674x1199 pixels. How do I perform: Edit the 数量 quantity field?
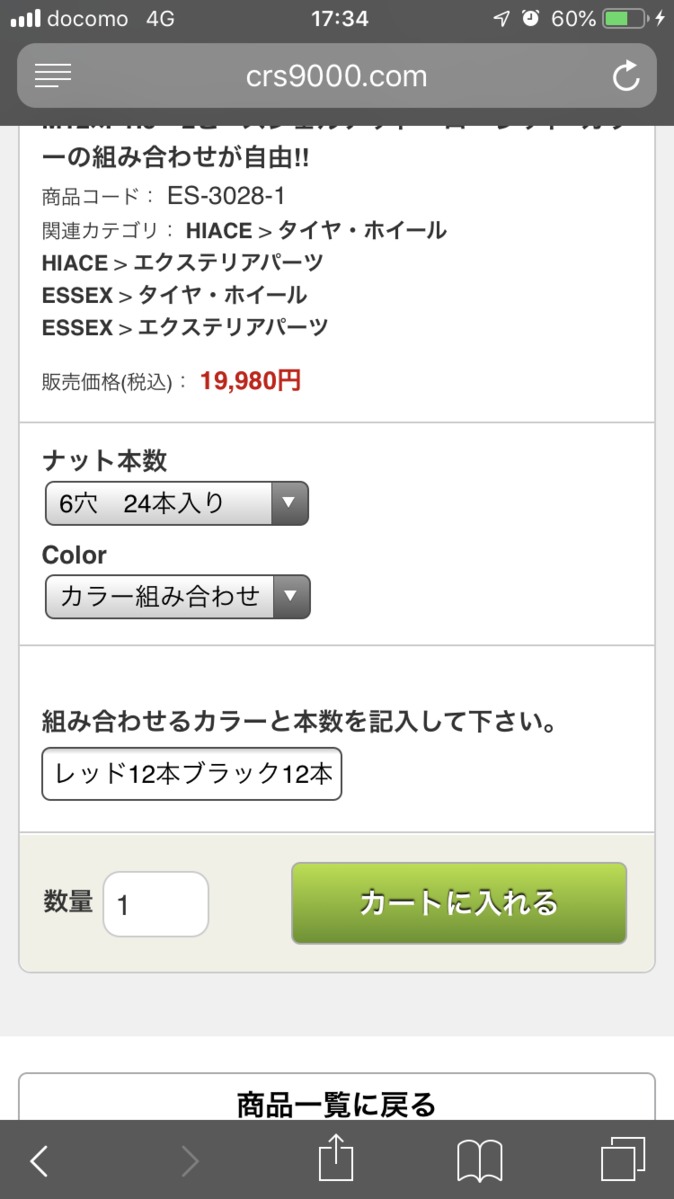156,905
